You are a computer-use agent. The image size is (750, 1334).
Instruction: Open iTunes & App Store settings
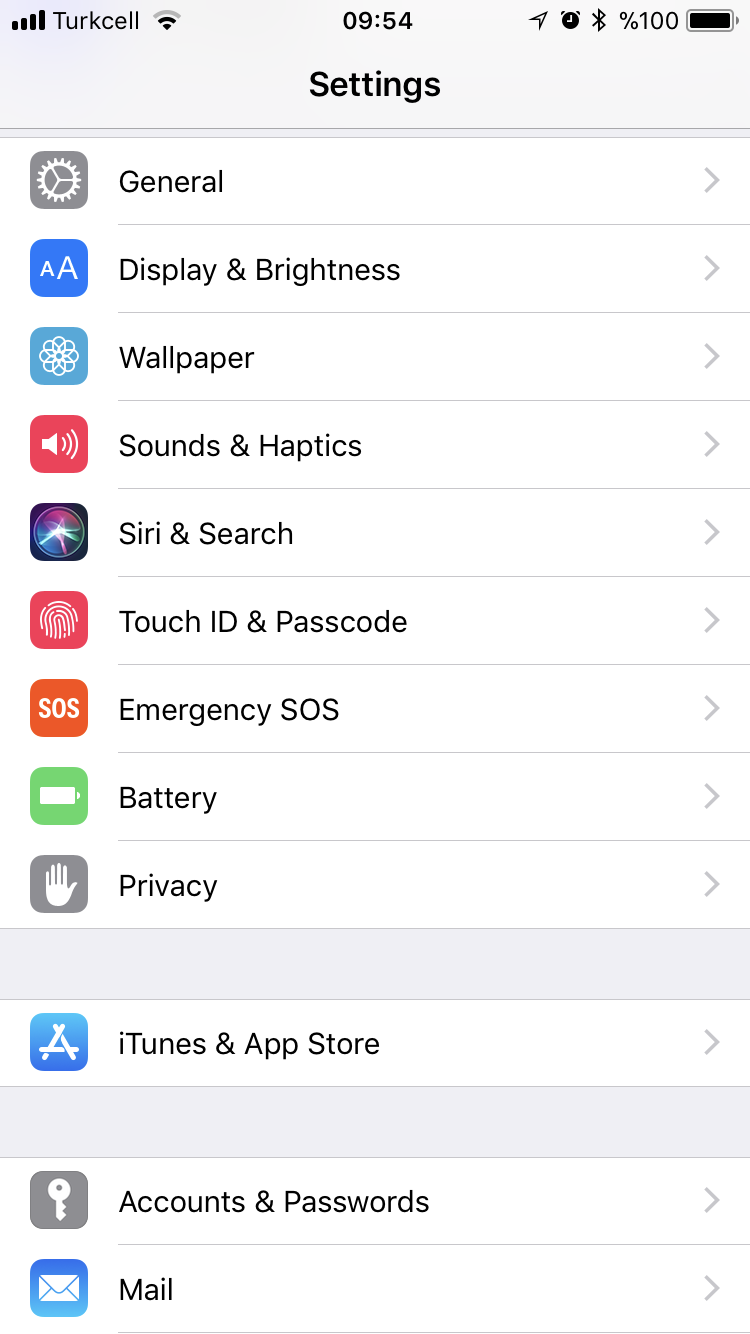tap(375, 1043)
